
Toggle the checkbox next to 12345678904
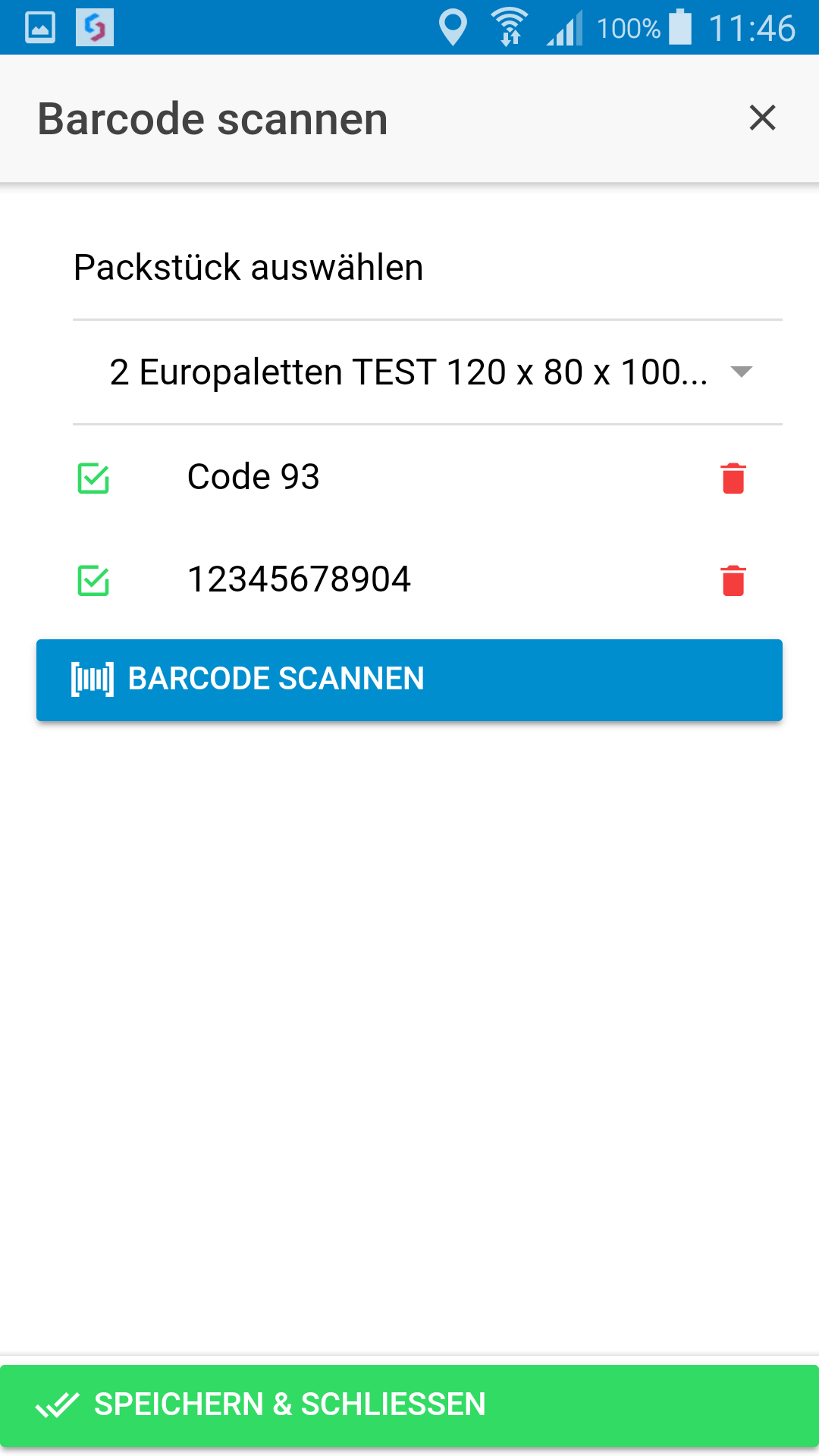click(94, 581)
